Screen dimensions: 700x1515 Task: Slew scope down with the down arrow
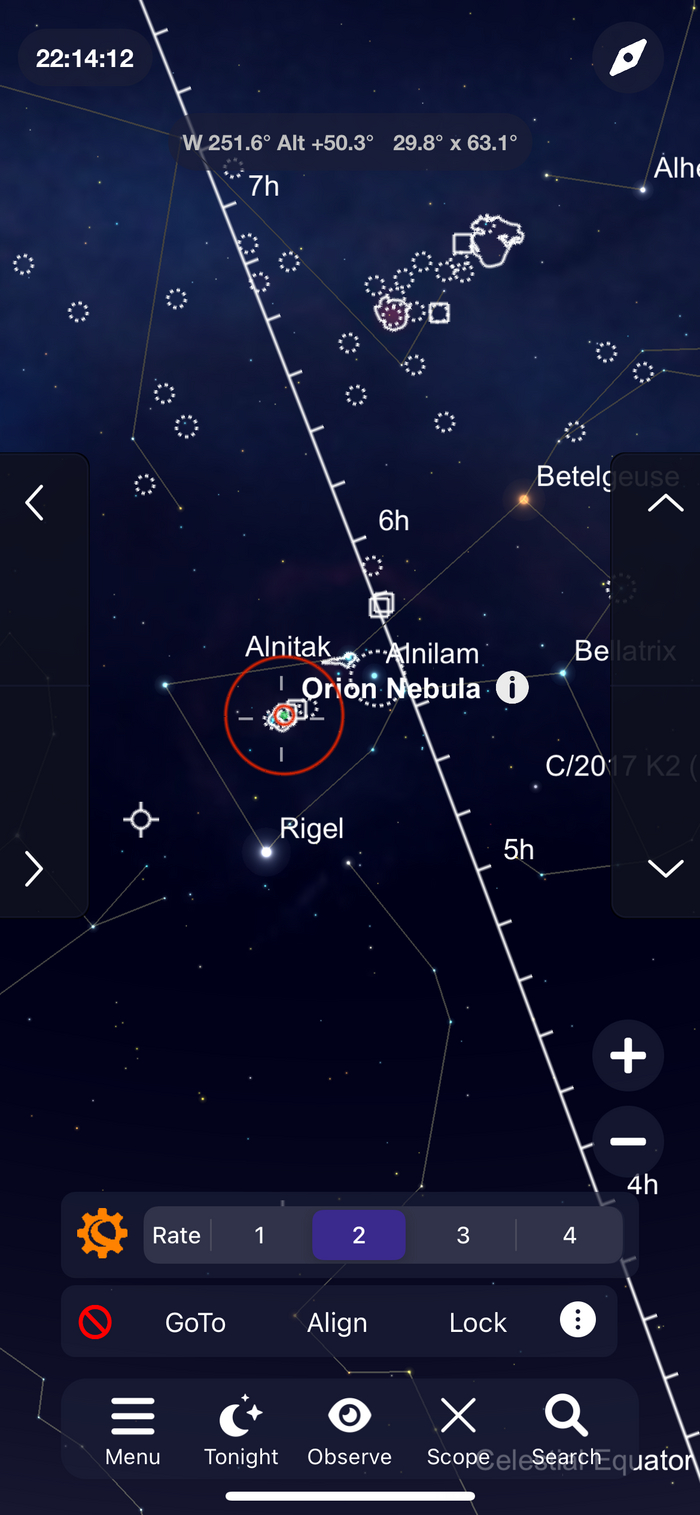pyautogui.click(x=665, y=868)
